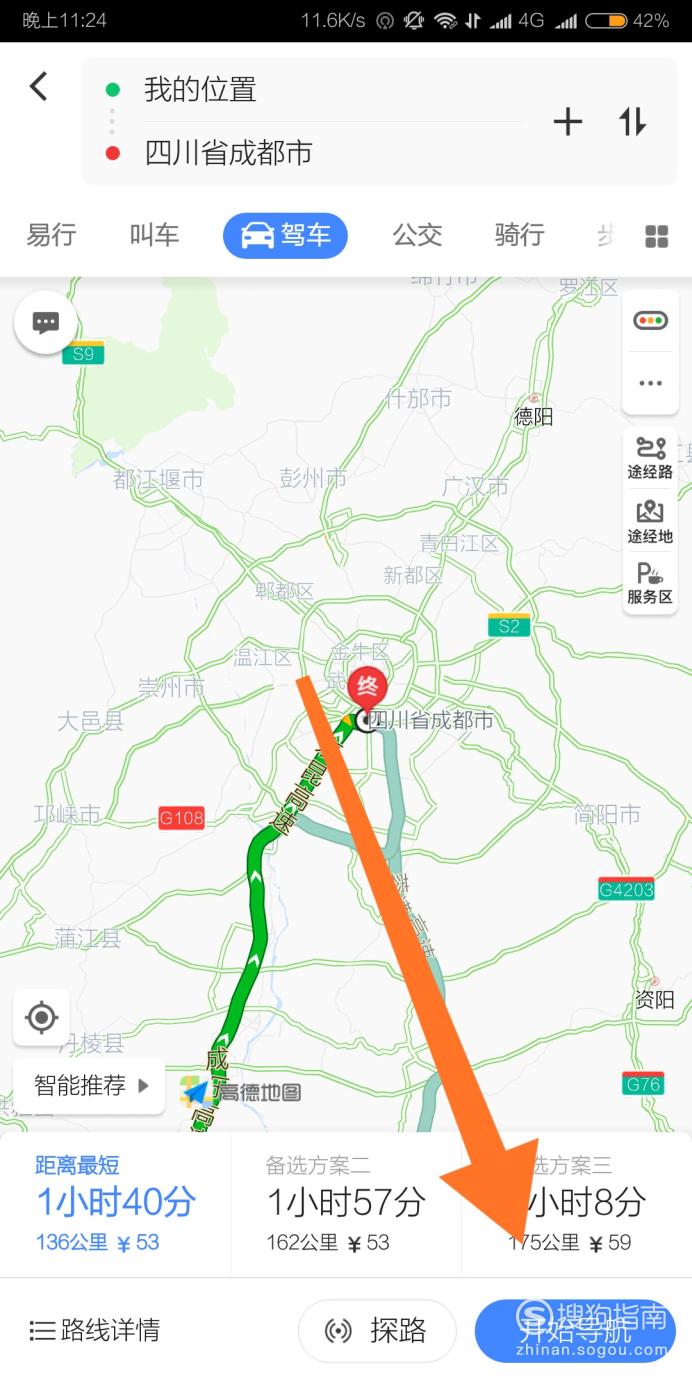Open 途经路 route preferences
This screenshot has height=1384, width=692.
(x=651, y=458)
